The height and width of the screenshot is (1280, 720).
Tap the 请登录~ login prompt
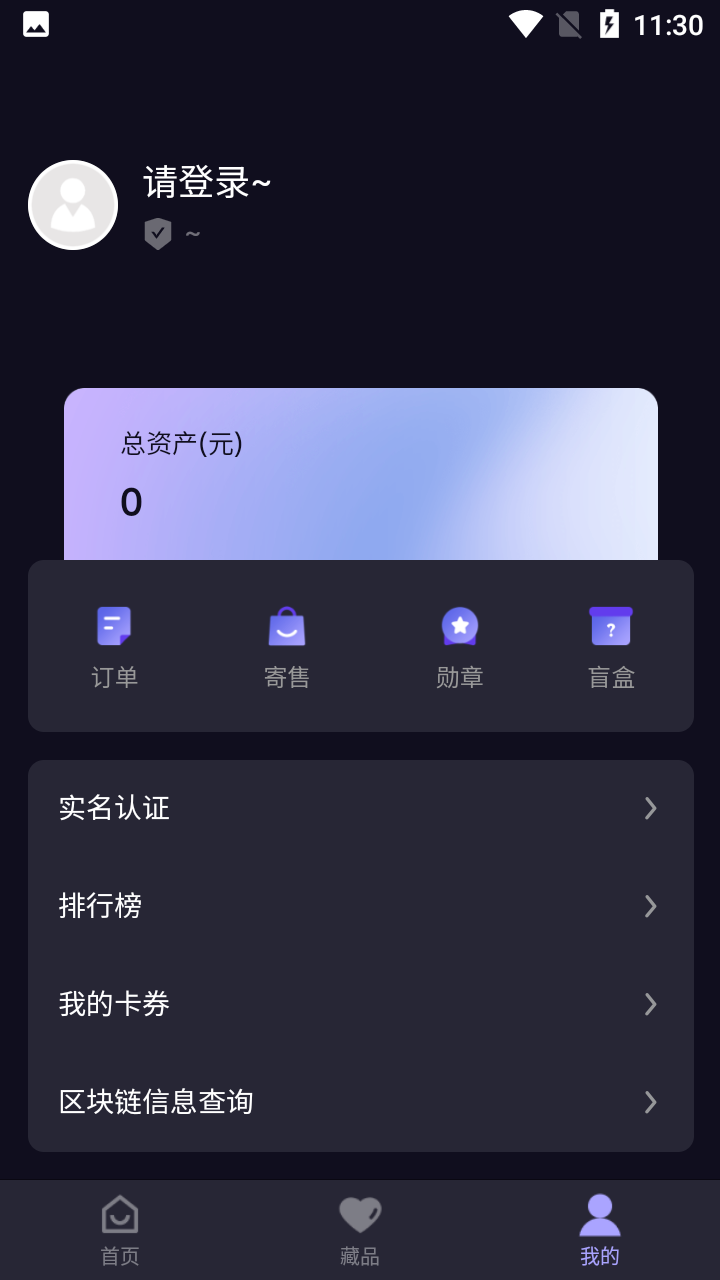208,183
